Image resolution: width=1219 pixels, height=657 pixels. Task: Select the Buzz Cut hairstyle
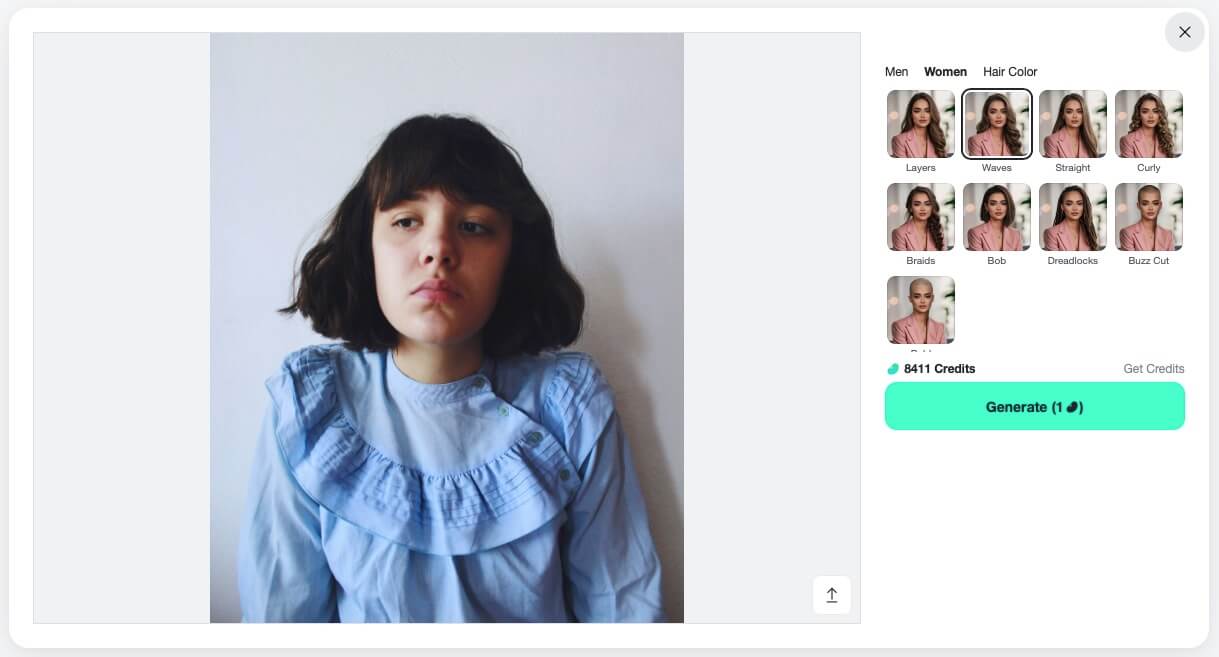(1149, 217)
